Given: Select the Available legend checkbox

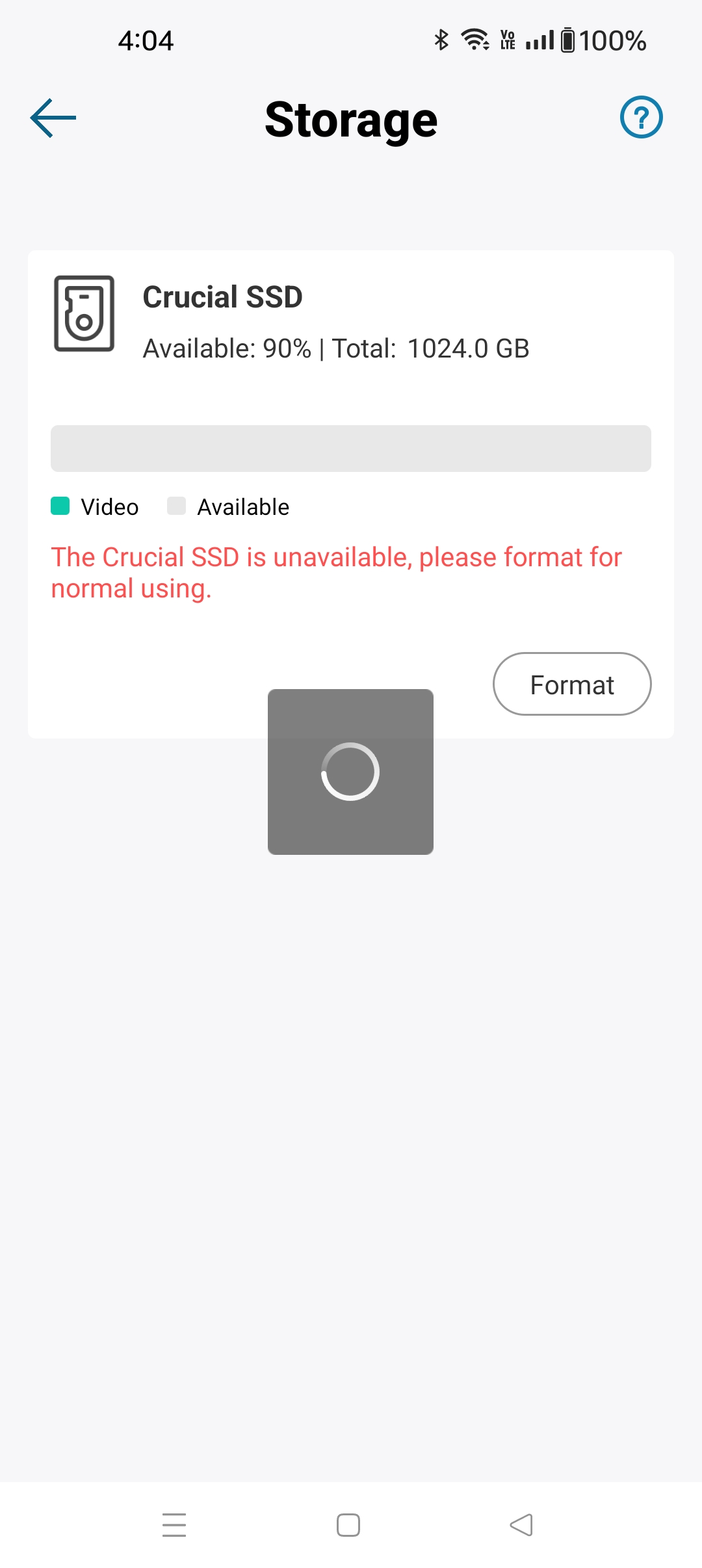Looking at the screenshot, I should tap(176, 506).
